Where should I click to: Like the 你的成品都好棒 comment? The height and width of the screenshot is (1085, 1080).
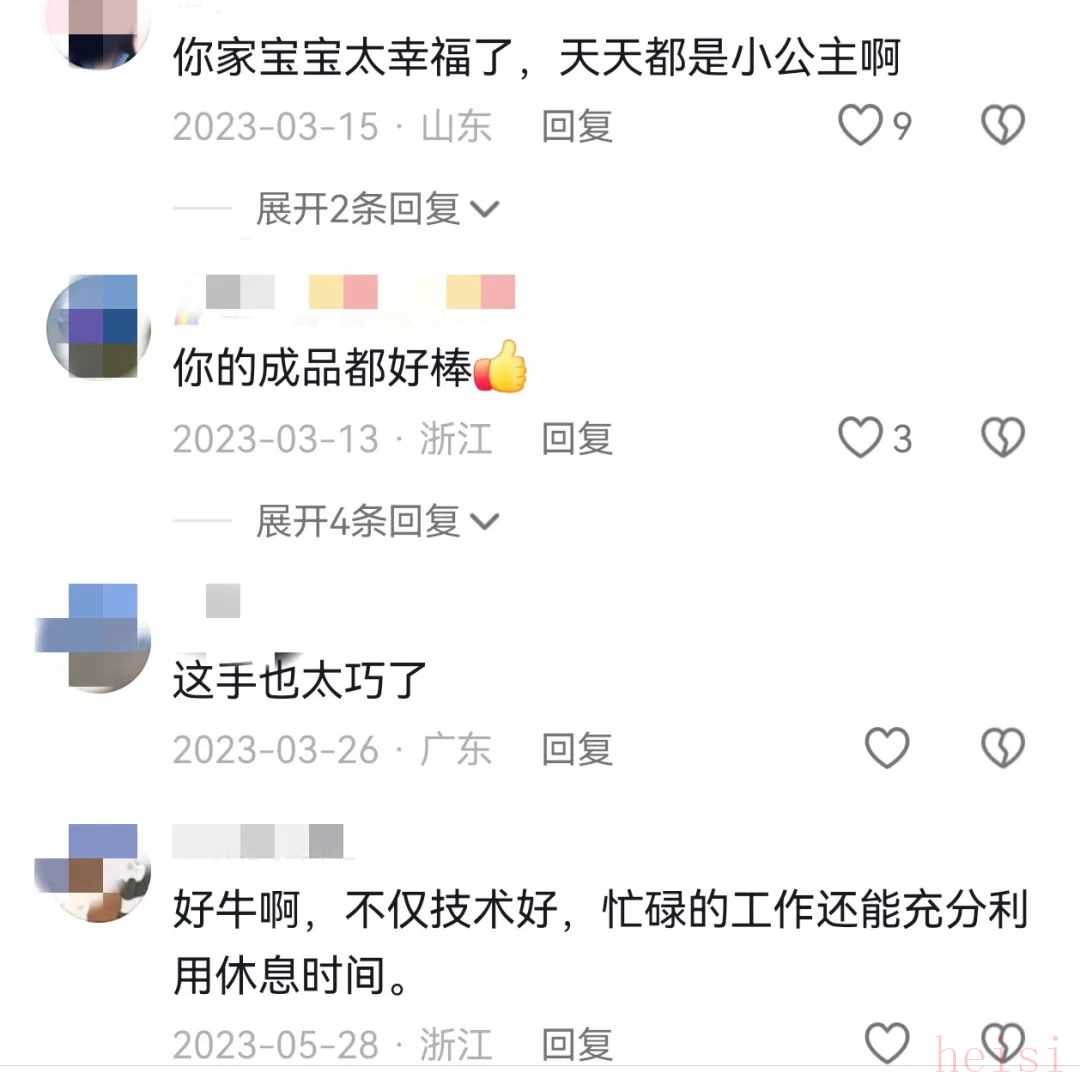tap(860, 438)
